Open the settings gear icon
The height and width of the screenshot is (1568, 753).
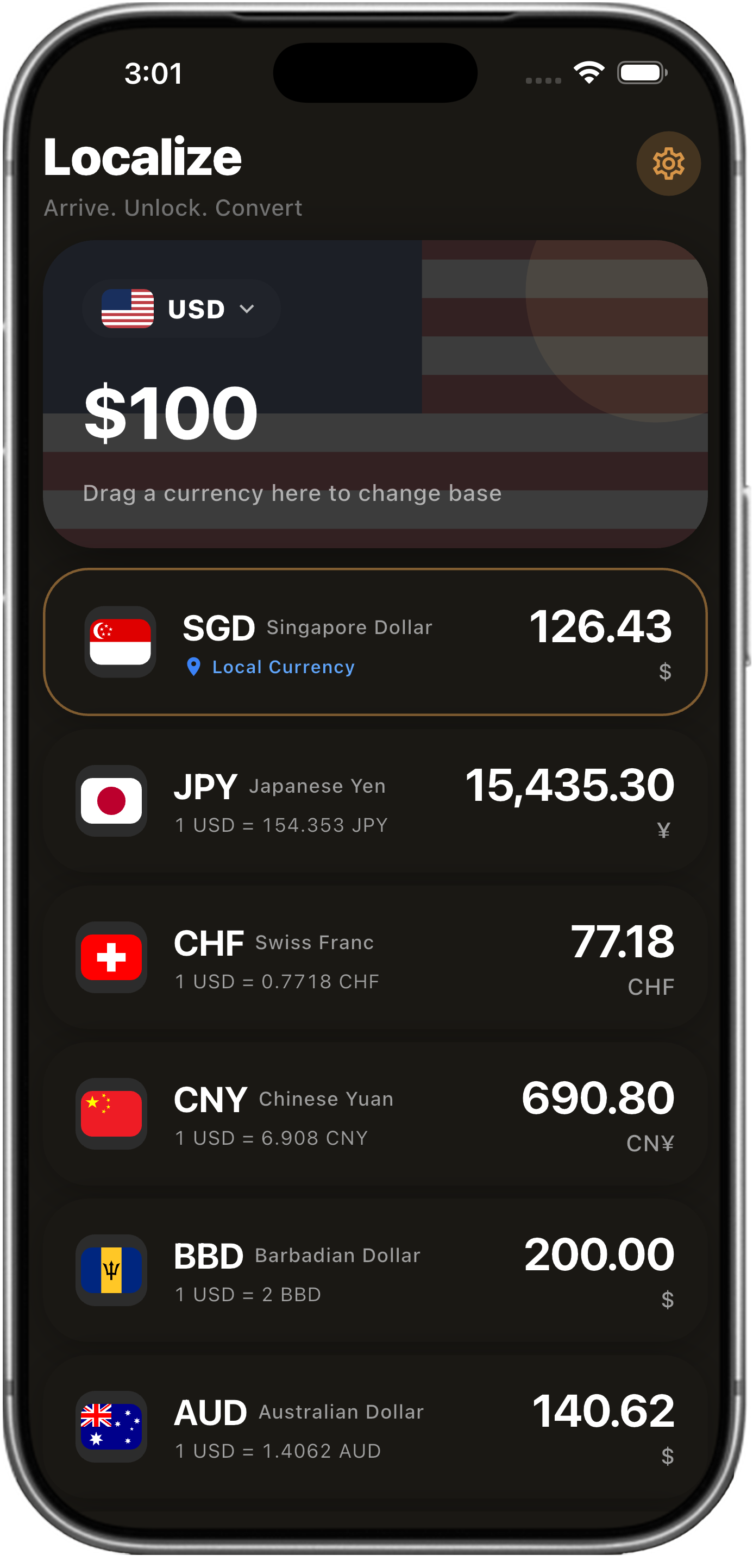click(x=668, y=162)
